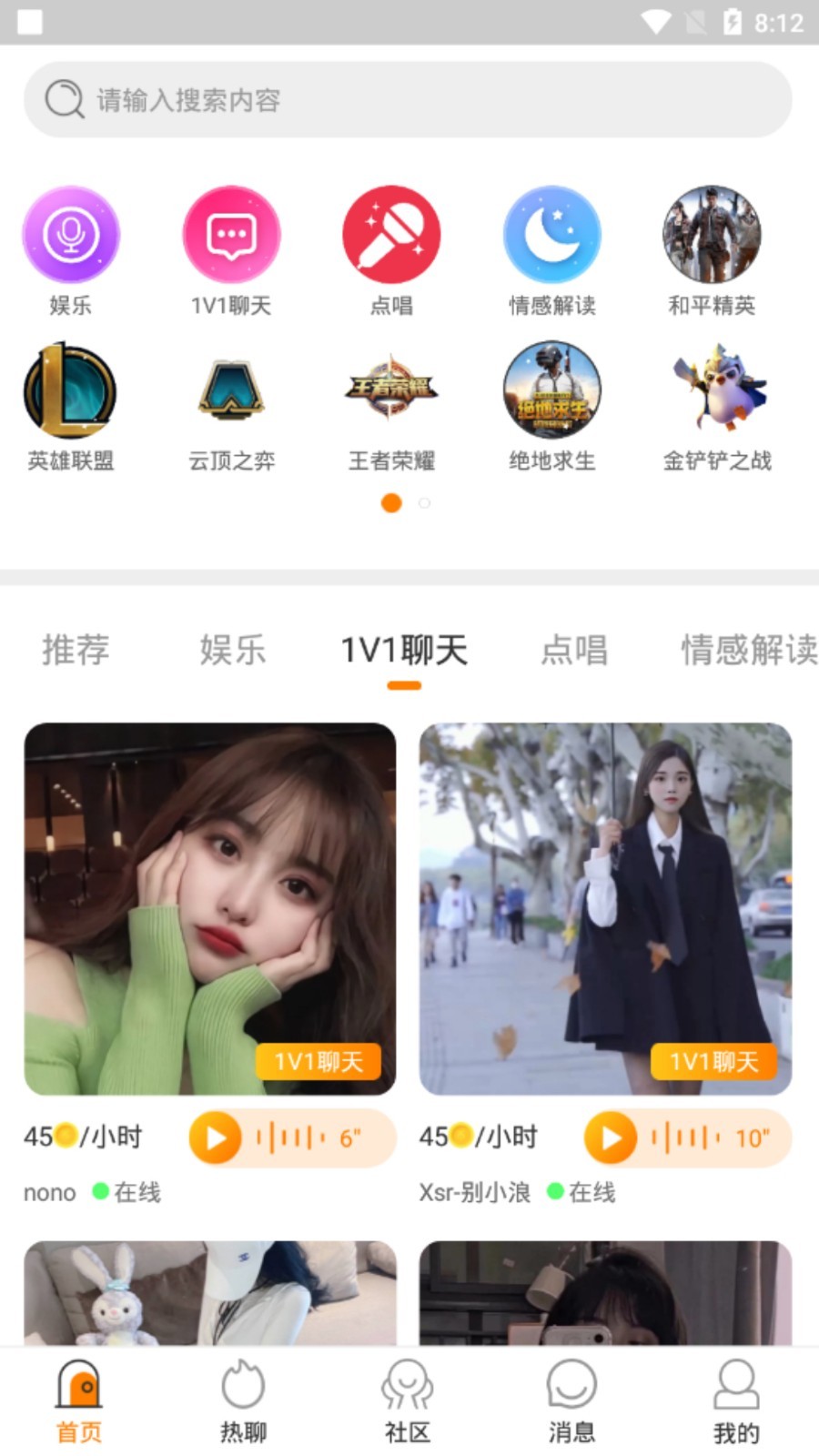Open the 情感解读 moon icon
The image size is (819, 1456).
[551, 234]
